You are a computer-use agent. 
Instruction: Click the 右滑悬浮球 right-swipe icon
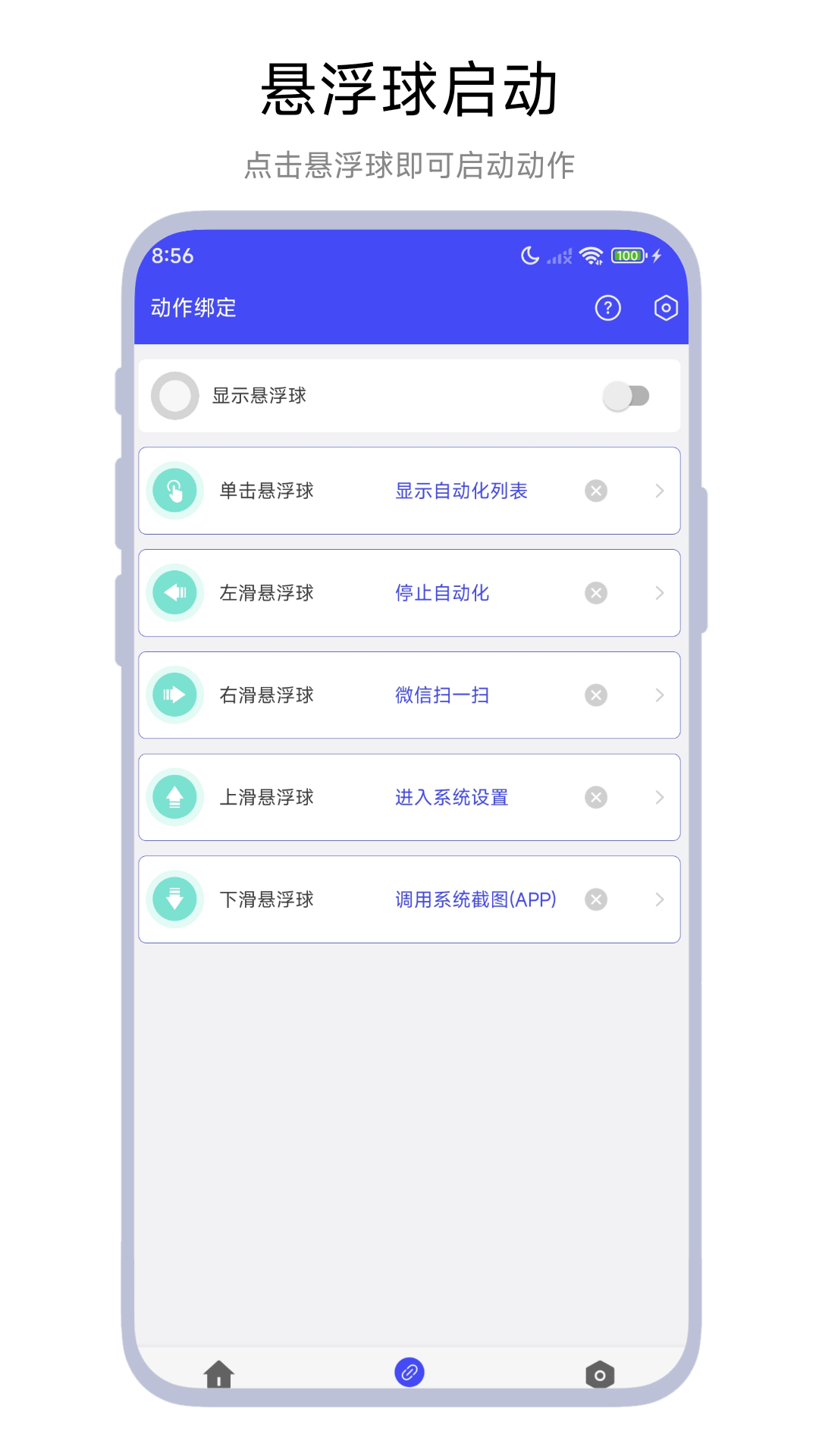click(174, 695)
